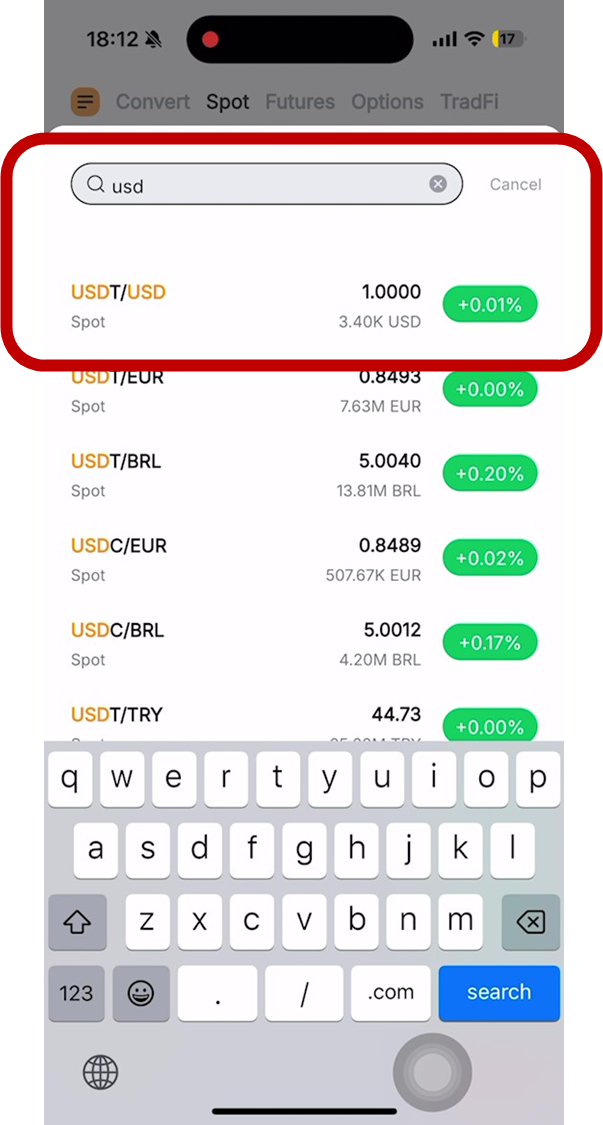Tap the backspace key on the keyboard

coord(530,922)
